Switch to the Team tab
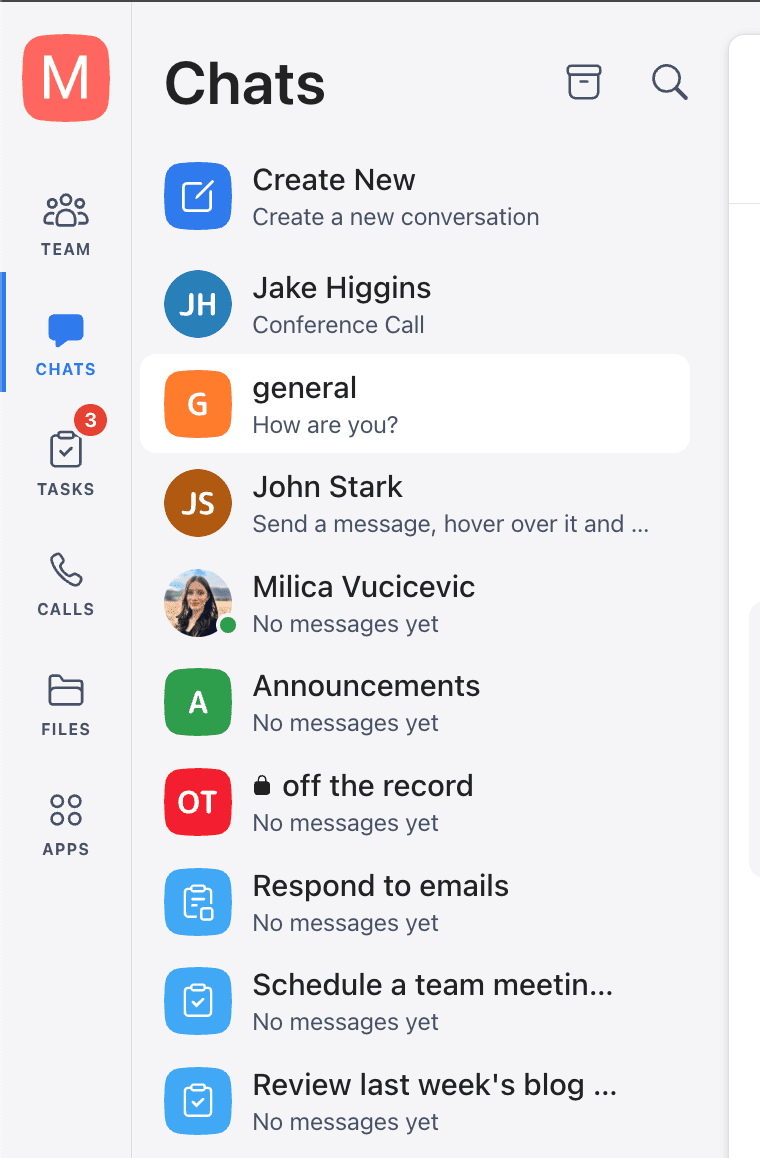This screenshot has width=760, height=1158. 66,225
